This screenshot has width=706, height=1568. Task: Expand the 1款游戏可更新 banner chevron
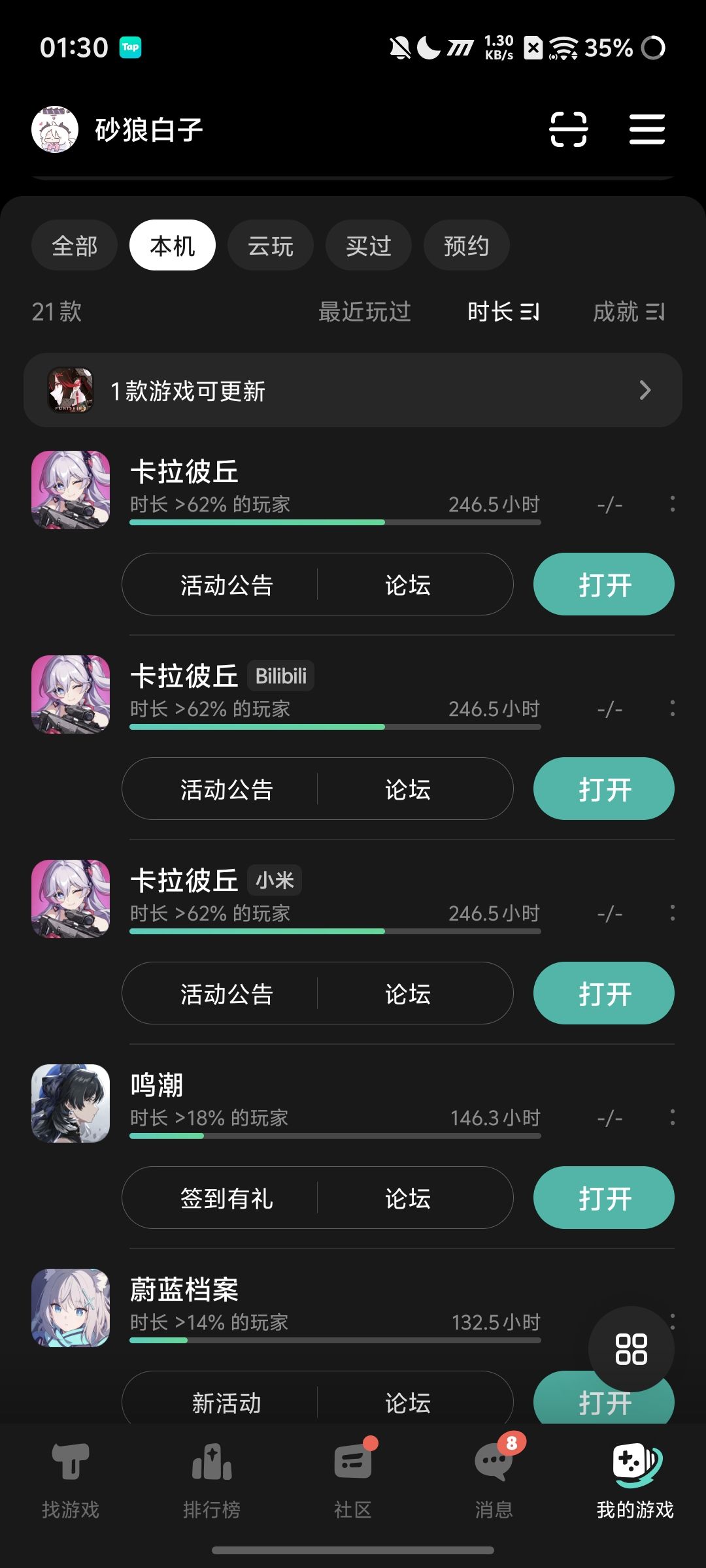point(645,390)
